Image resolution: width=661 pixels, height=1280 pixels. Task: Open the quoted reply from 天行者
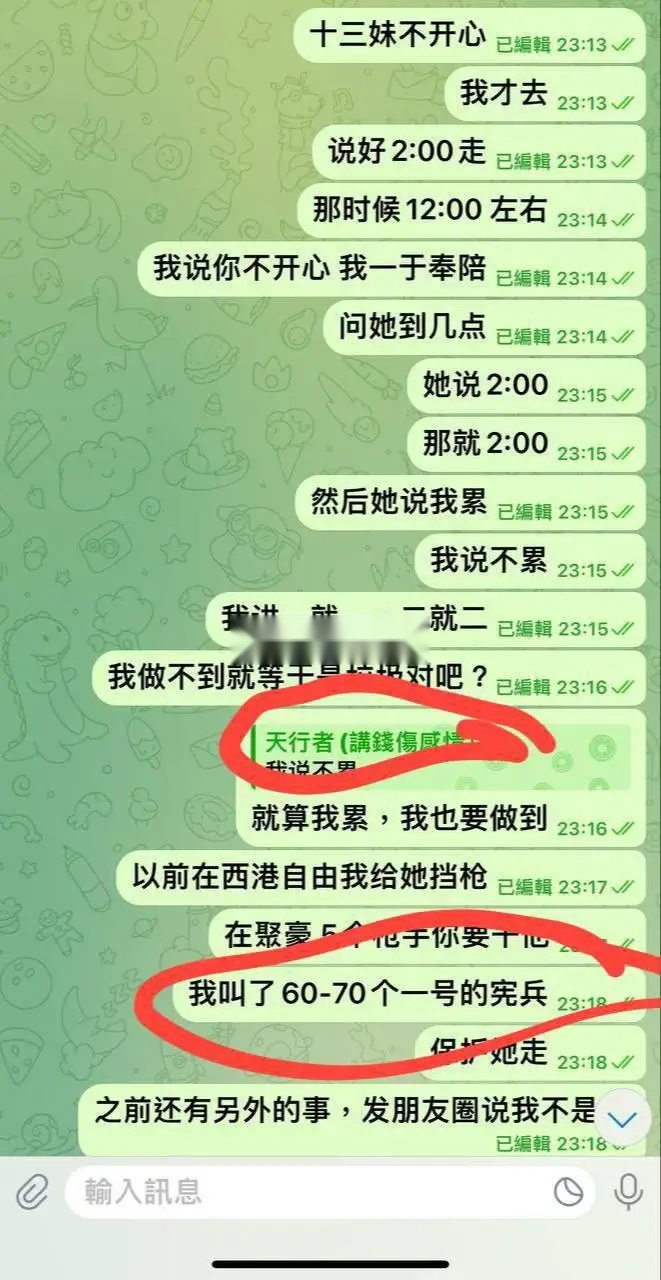pyautogui.click(x=440, y=753)
